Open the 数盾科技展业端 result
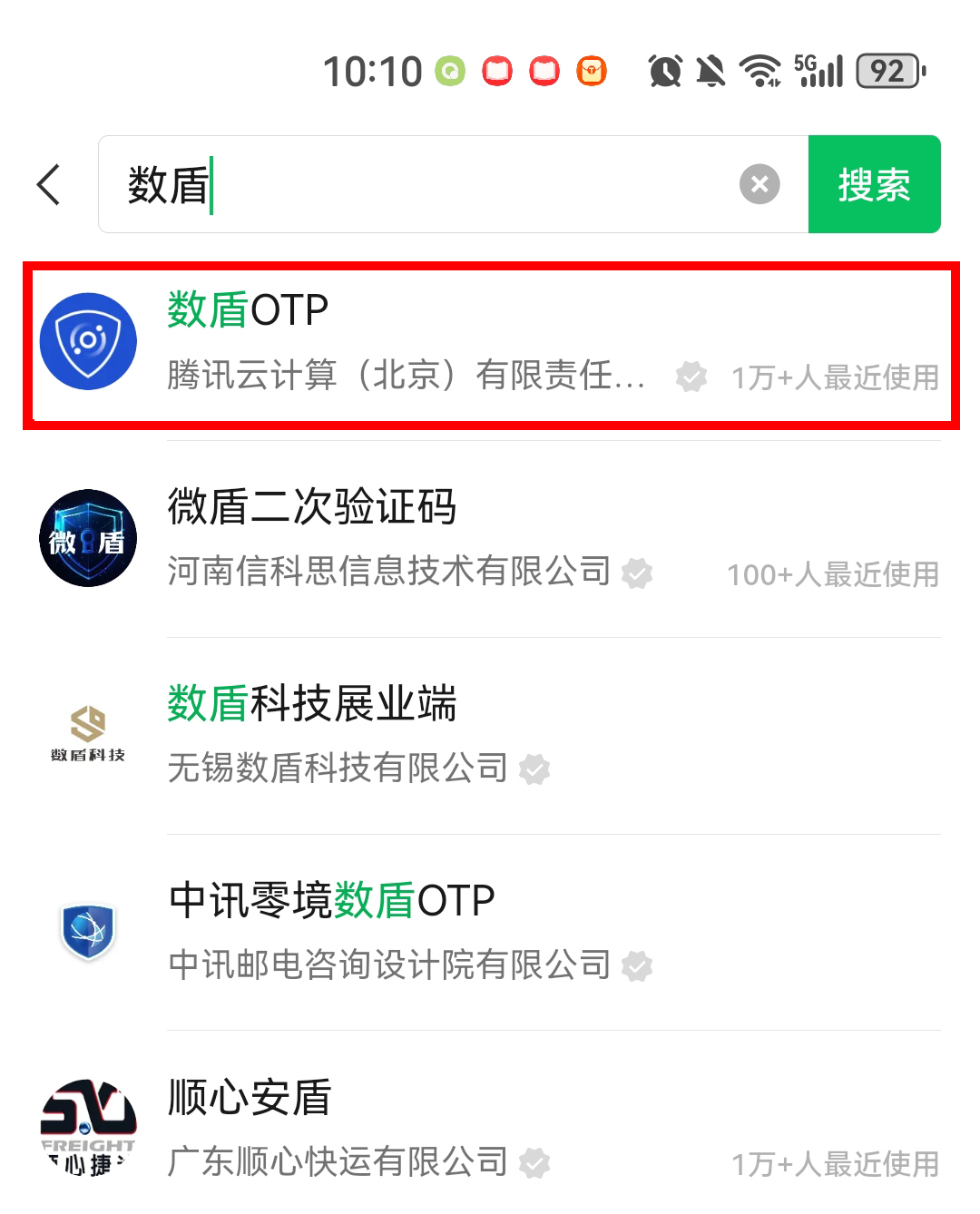This screenshot has width=980, height=1214. coord(490,735)
